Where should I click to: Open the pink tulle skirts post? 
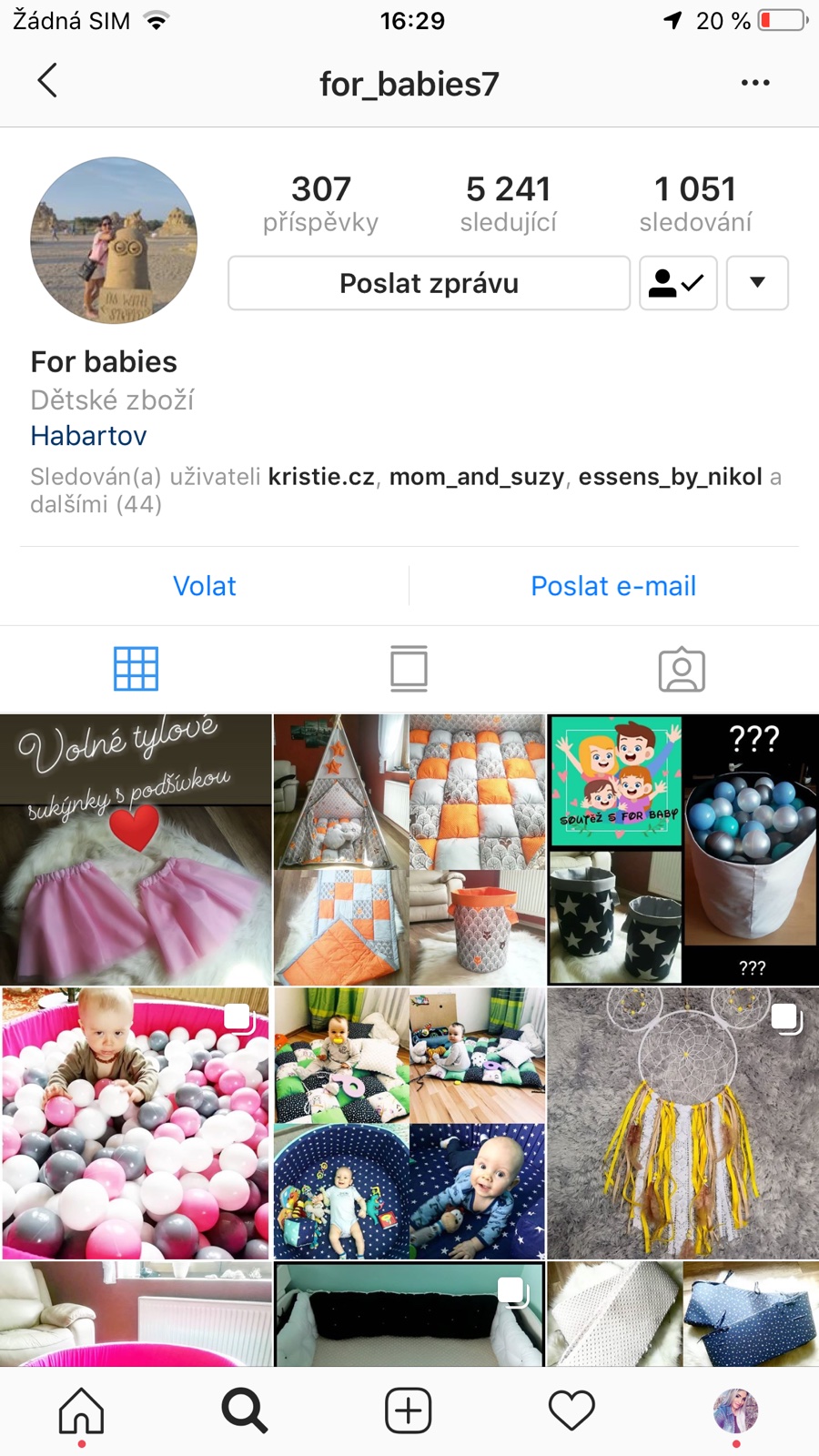click(x=136, y=850)
